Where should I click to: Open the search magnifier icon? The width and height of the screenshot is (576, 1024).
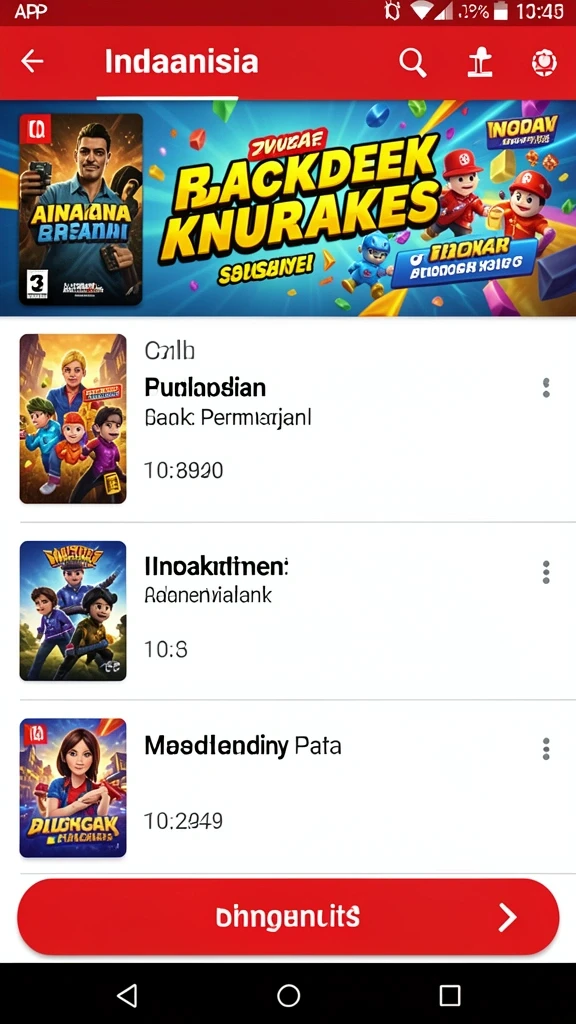pos(413,63)
